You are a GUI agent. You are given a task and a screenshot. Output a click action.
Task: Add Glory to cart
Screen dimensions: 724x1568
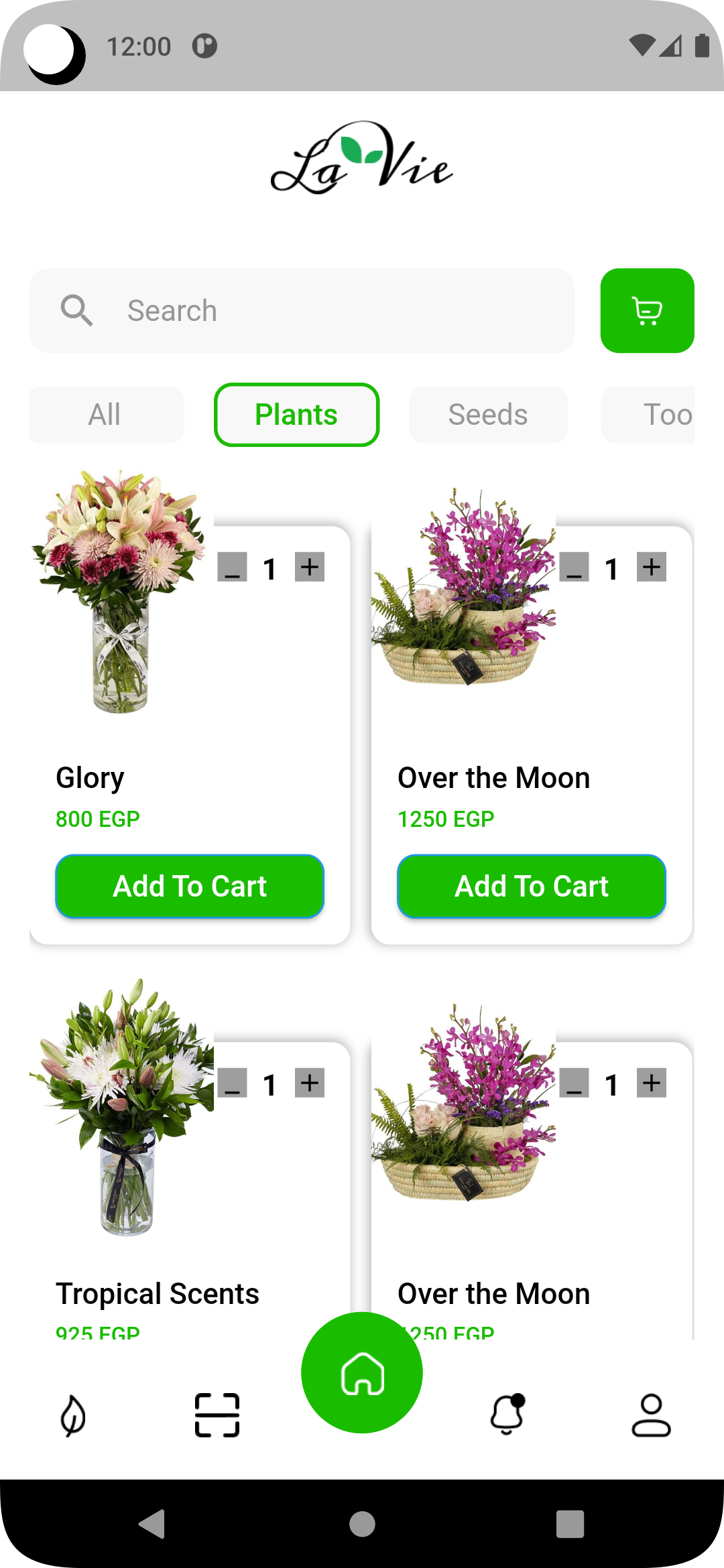click(x=190, y=886)
